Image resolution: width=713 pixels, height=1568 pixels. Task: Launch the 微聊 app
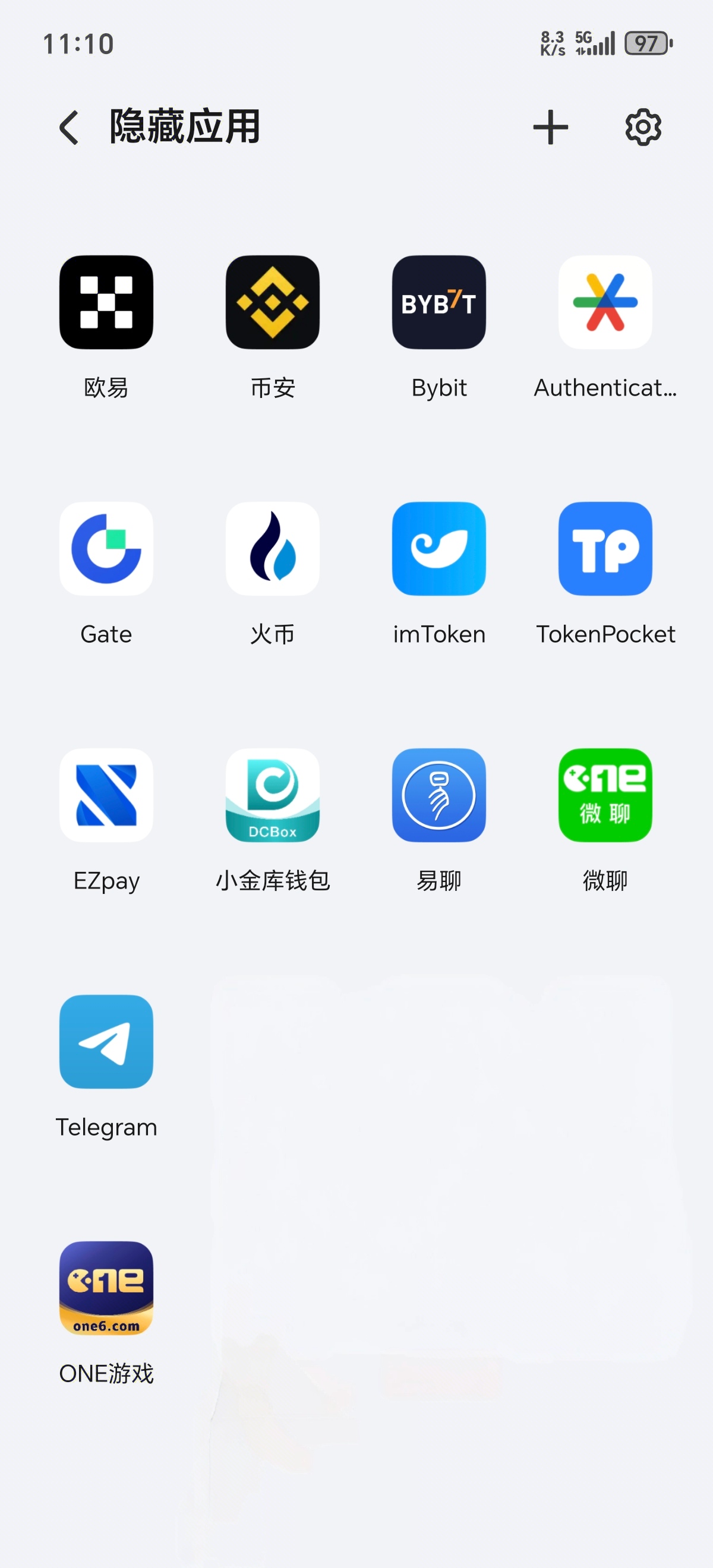click(x=605, y=795)
